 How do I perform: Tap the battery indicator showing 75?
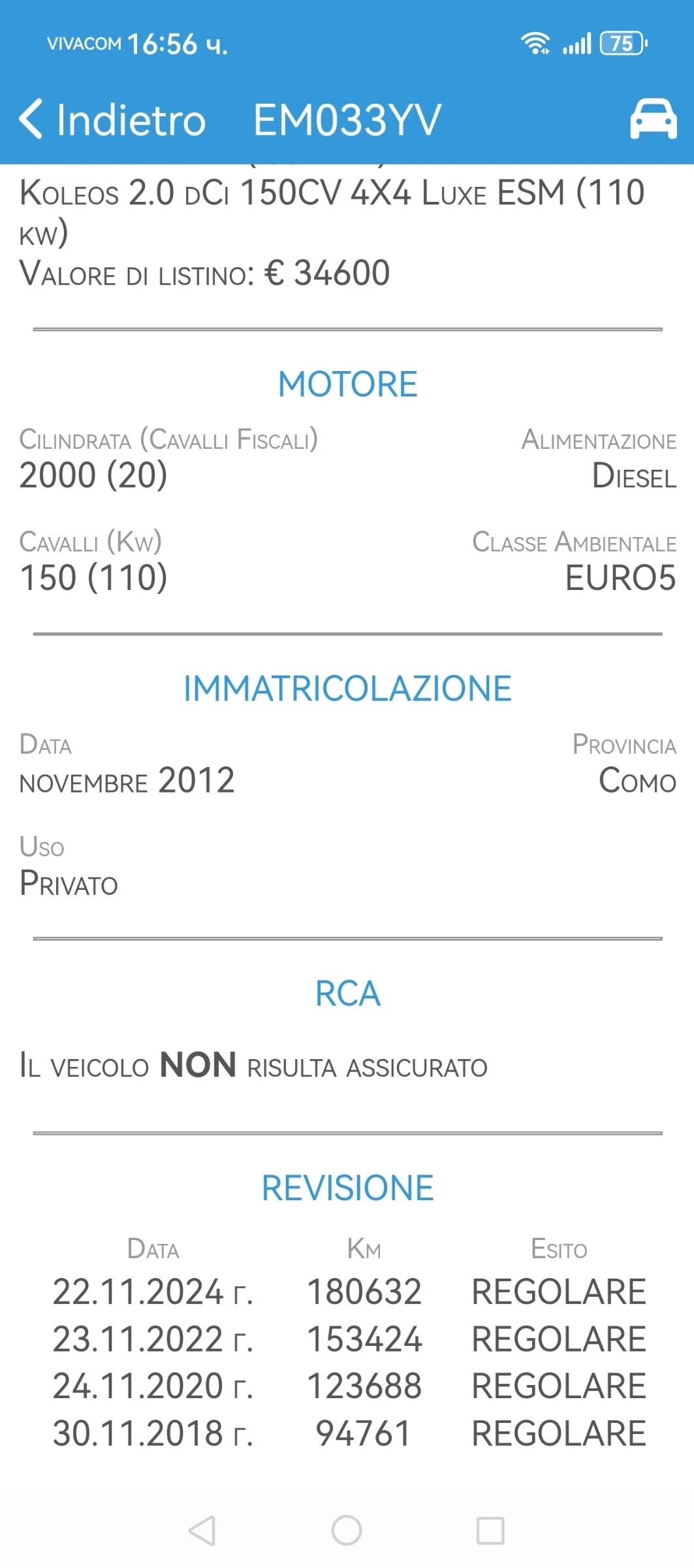(621, 42)
